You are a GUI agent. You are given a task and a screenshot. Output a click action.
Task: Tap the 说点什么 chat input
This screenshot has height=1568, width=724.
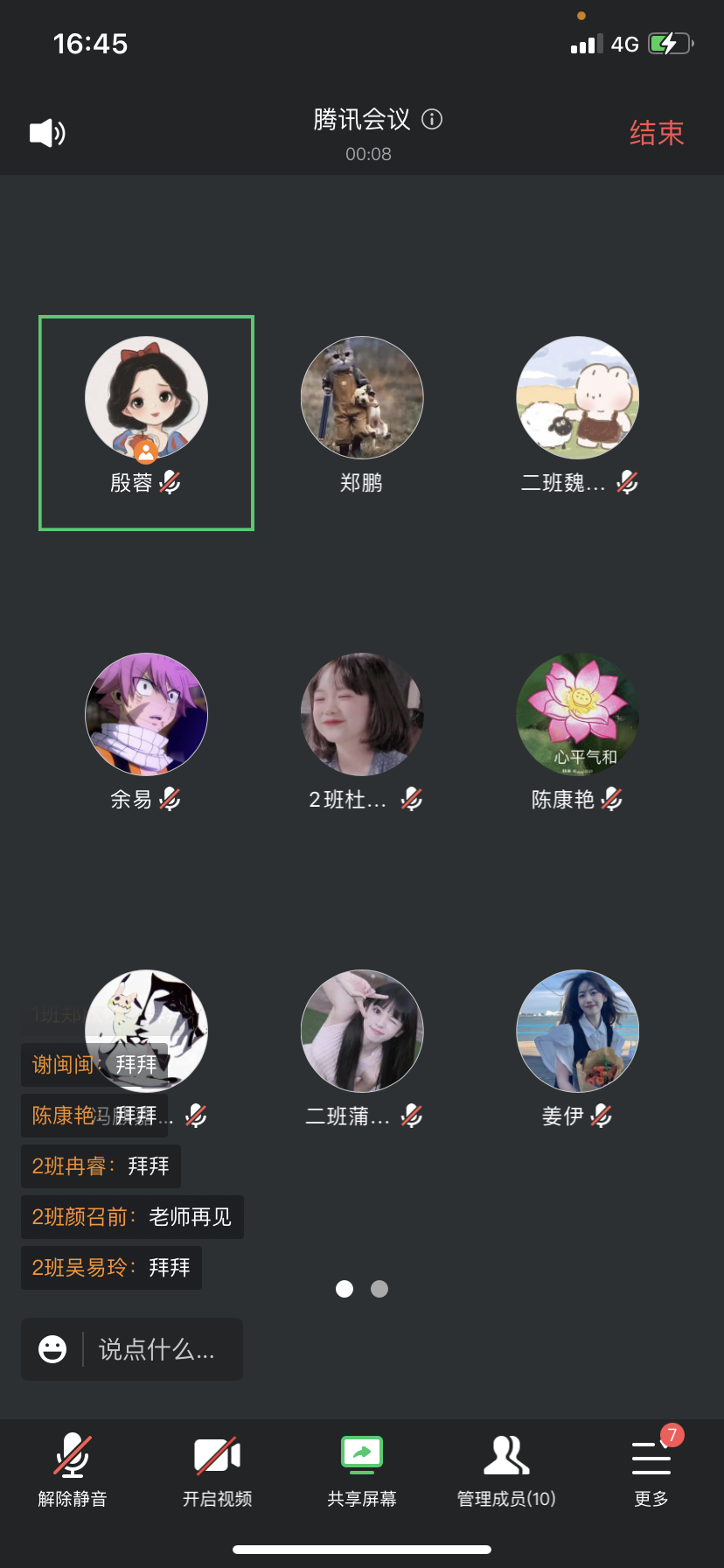157,1349
